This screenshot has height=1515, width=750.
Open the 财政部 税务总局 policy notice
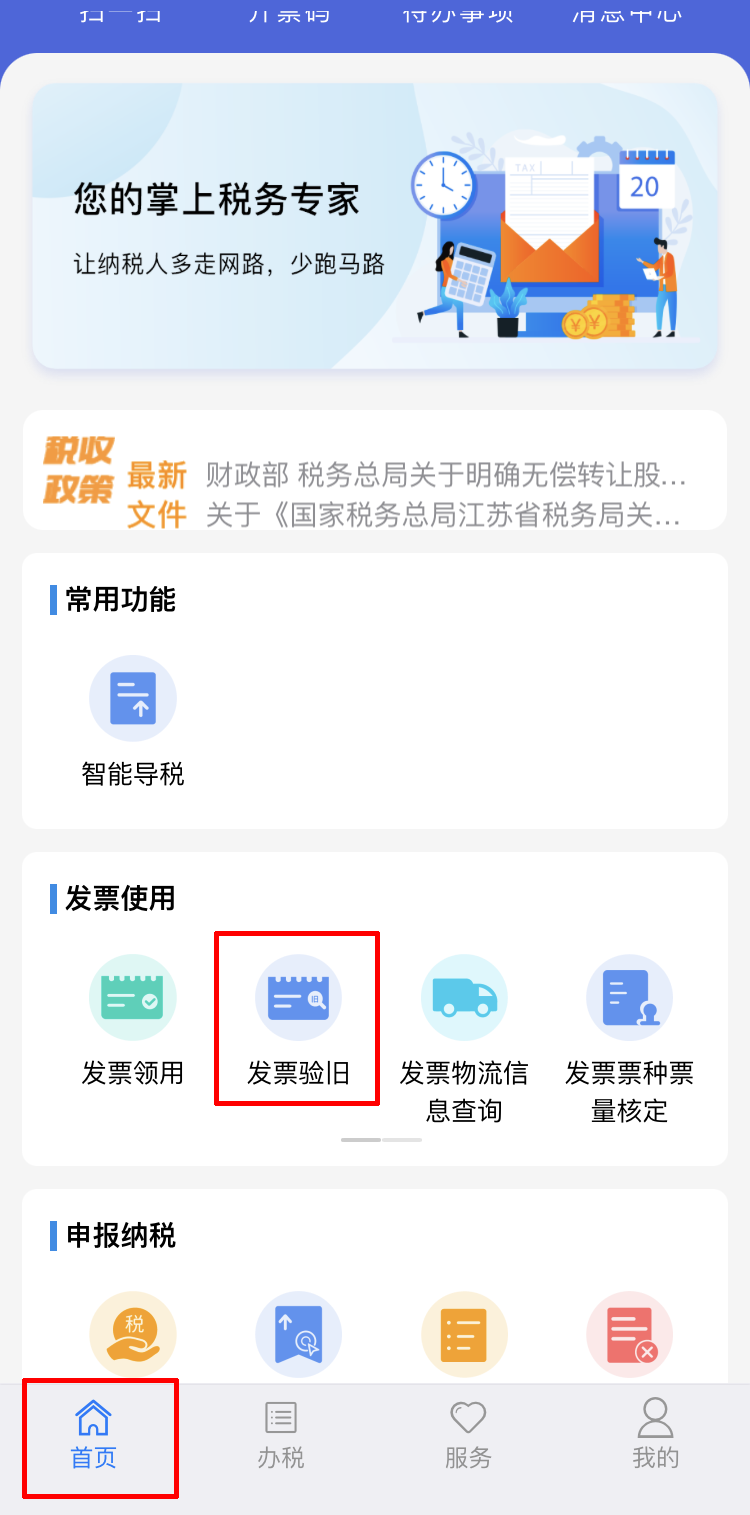[446, 474]
